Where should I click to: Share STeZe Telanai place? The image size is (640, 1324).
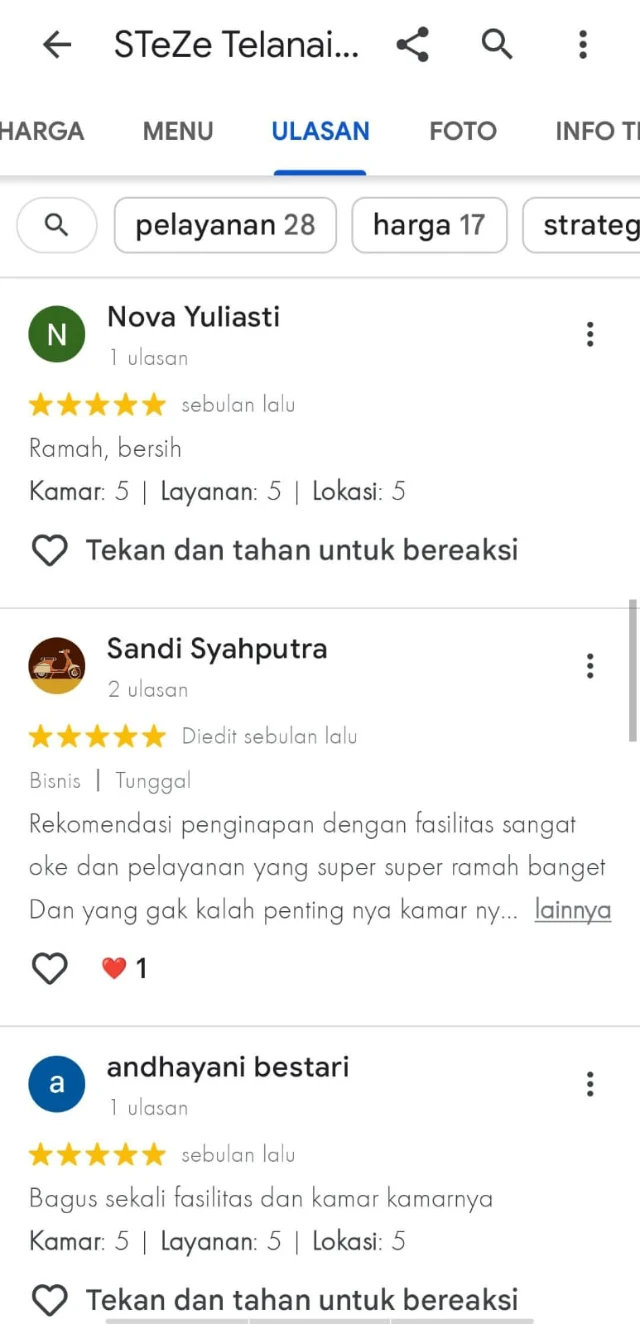point(412,45)
